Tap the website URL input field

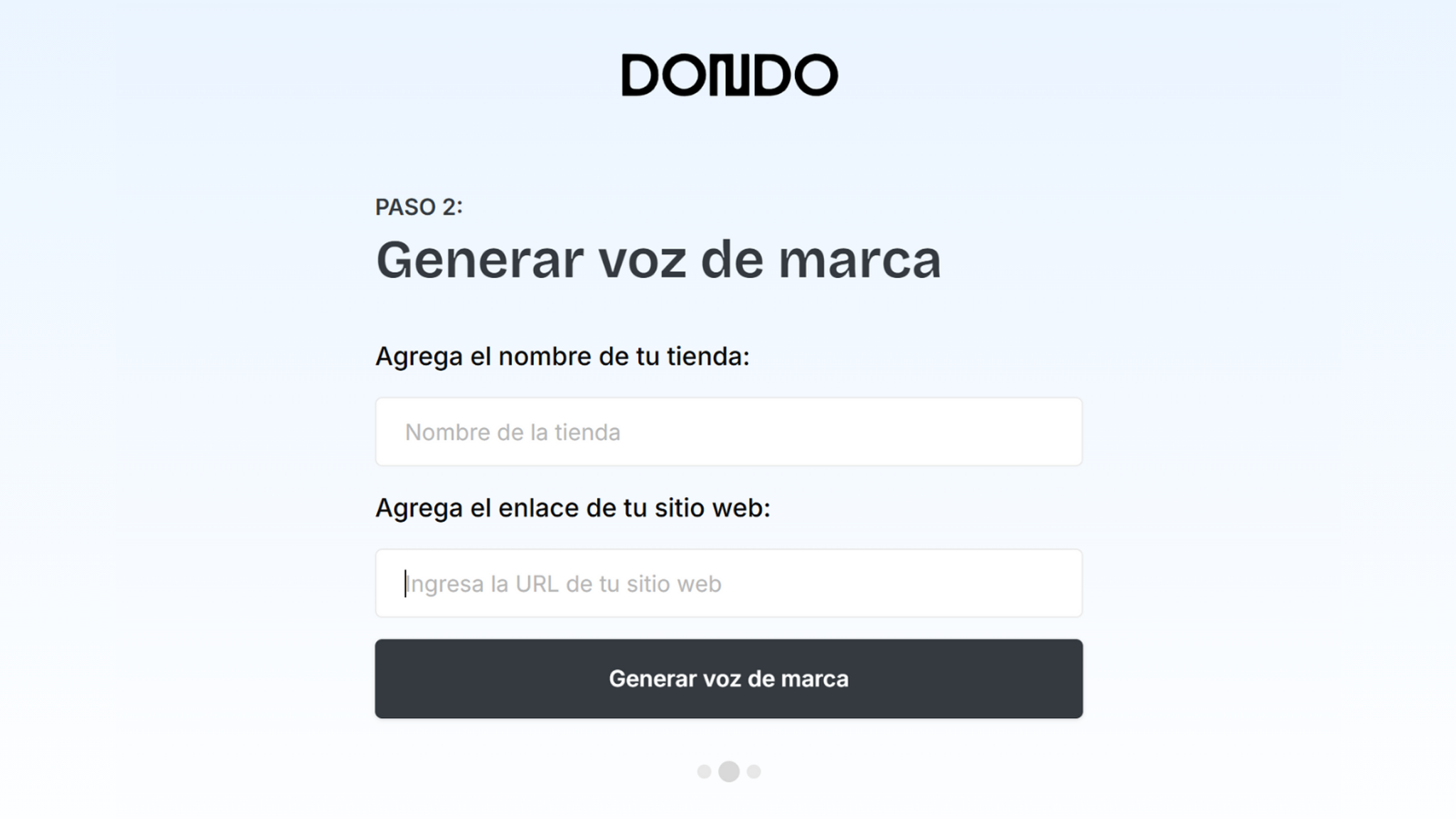728,583
